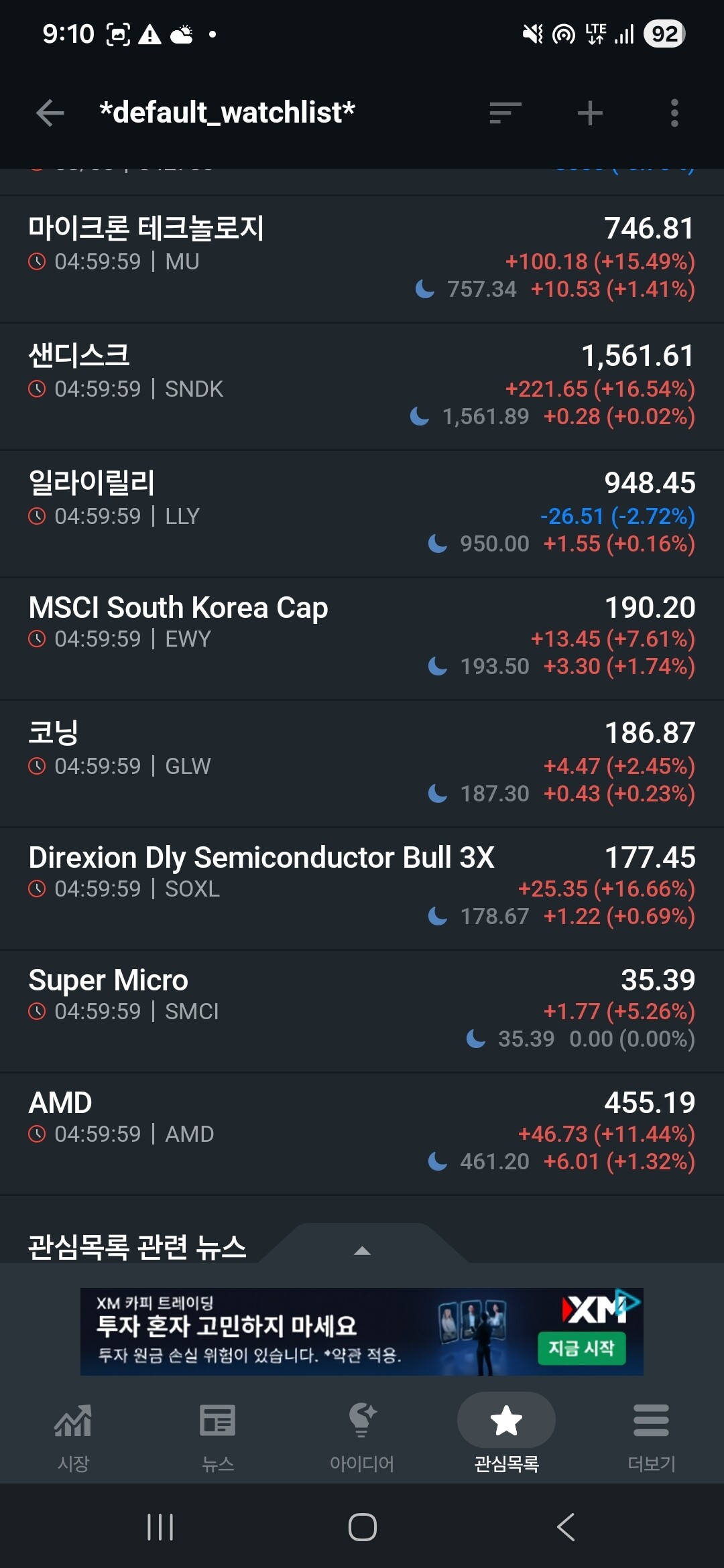724x1568 pixels.
Task: Tap the system home button
Action: point(362,1528)
